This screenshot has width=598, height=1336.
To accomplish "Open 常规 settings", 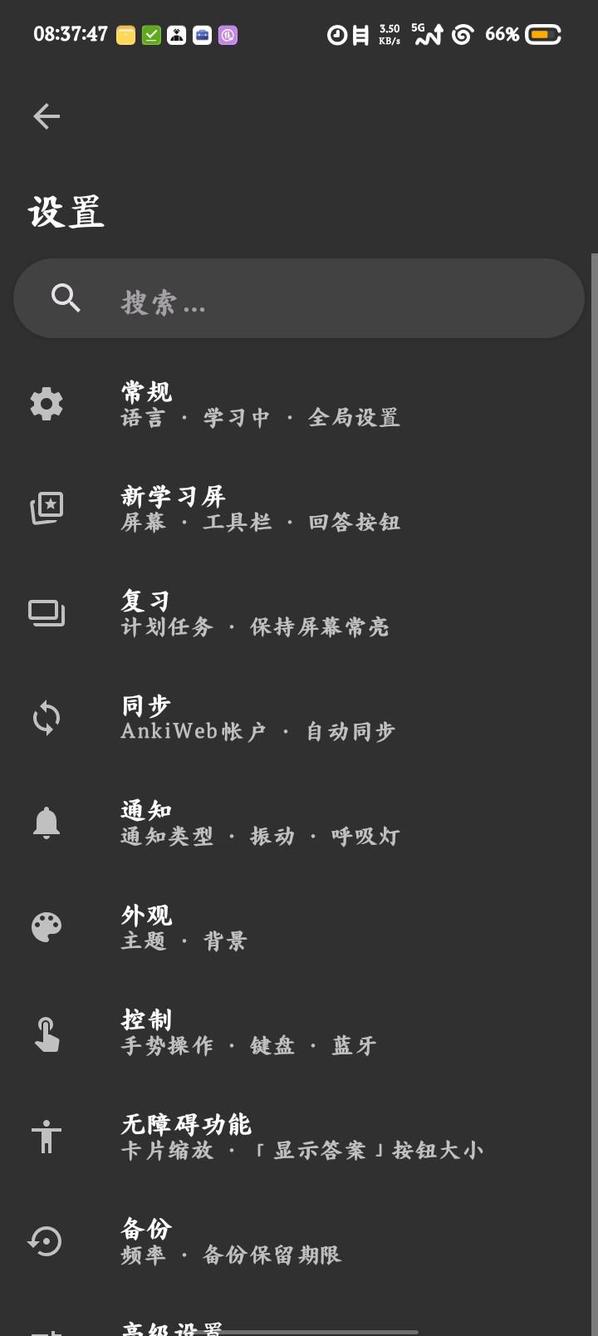I will tap(299, 404).
